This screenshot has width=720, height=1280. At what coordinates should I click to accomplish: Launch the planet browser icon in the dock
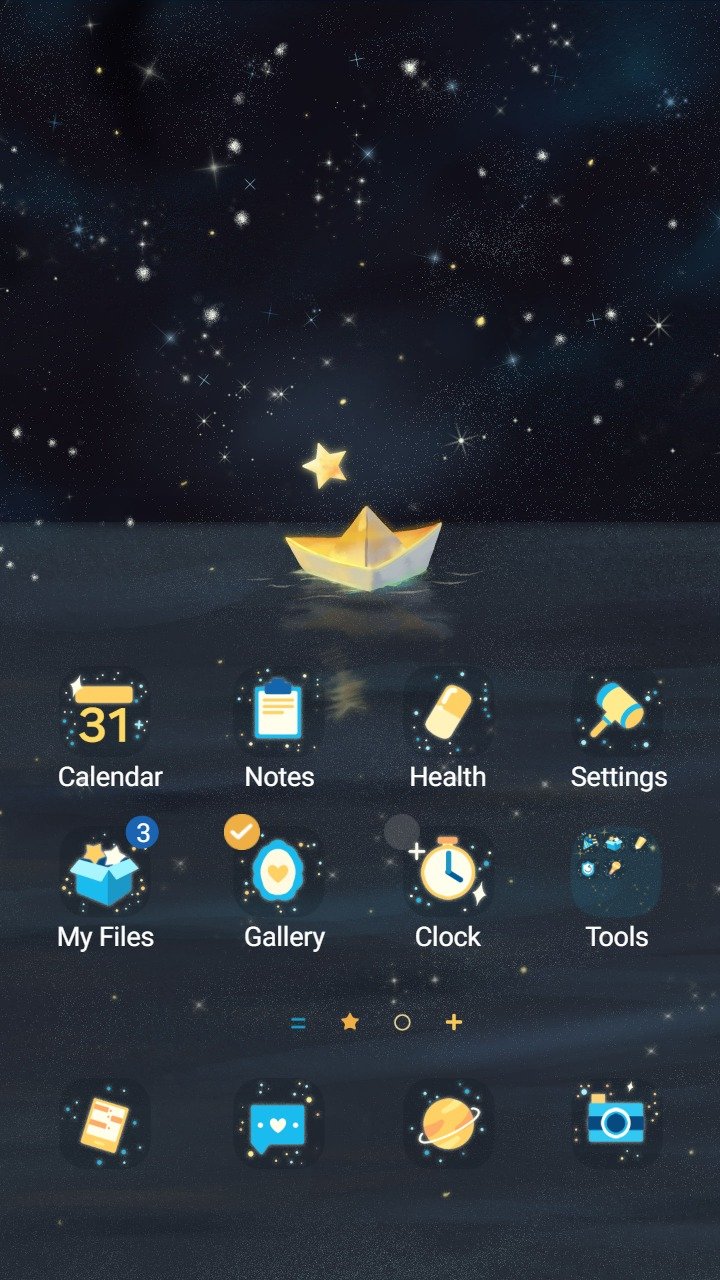(448, 1123)
